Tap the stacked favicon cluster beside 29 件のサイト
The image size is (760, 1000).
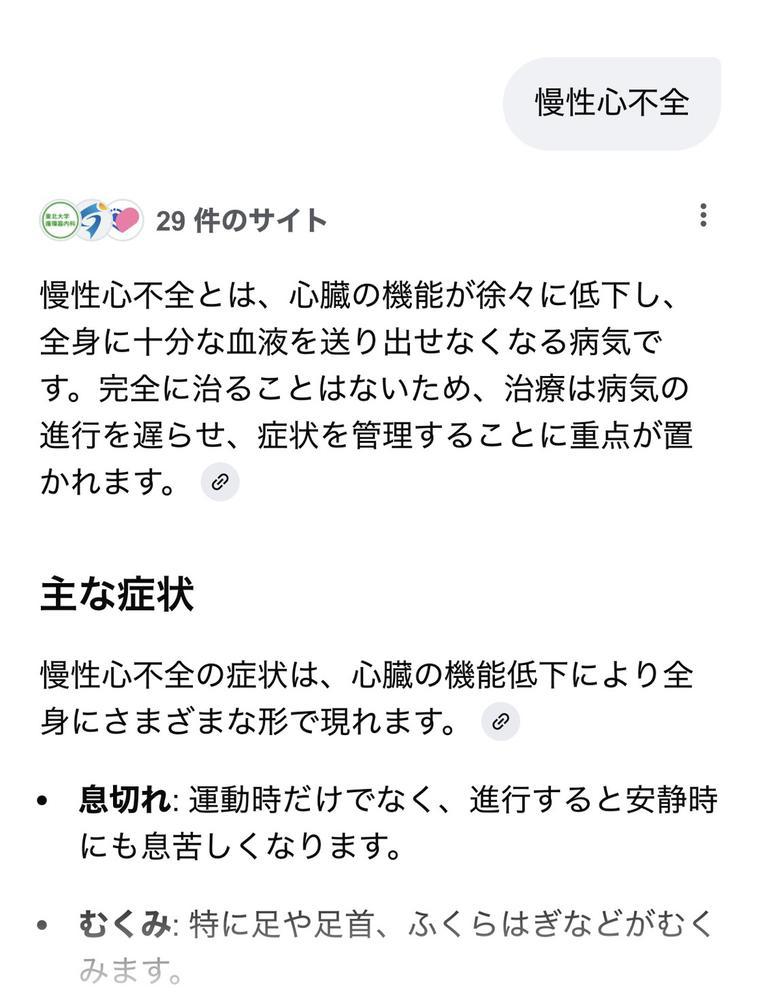coord(92,219)
